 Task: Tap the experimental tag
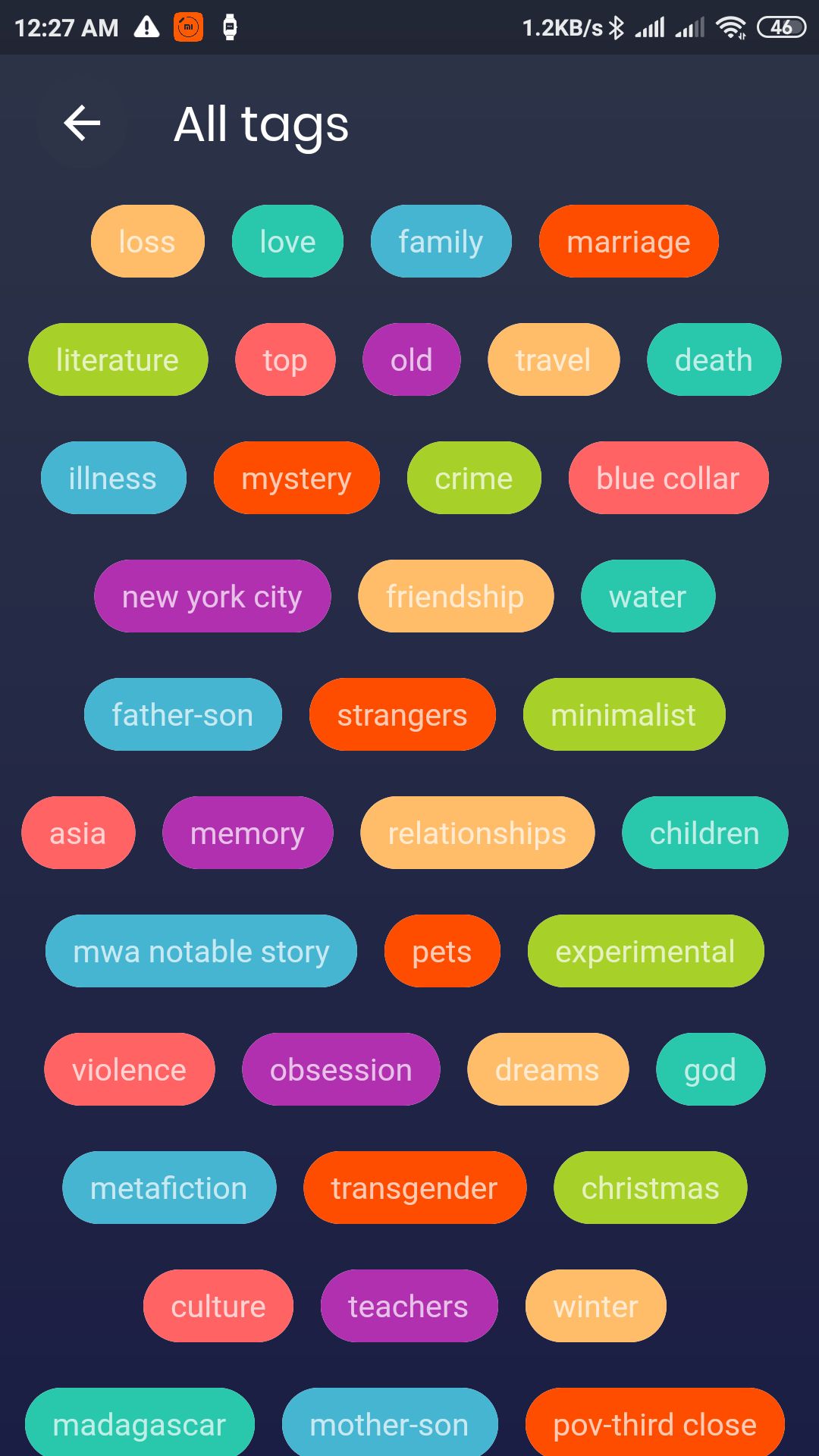click(645, 952)
